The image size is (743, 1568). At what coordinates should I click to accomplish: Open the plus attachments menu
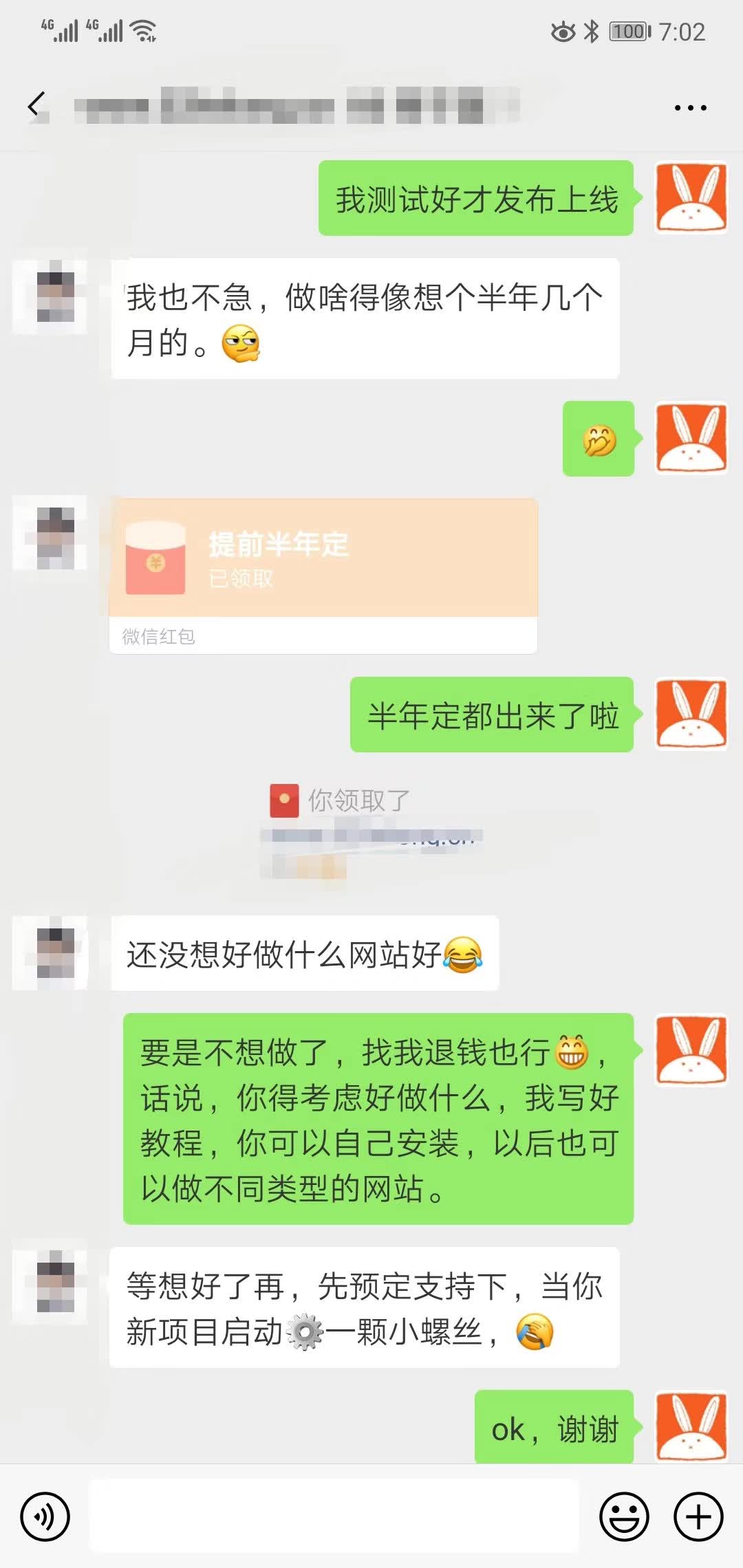pyautogui.click(x=698, y=1516)
